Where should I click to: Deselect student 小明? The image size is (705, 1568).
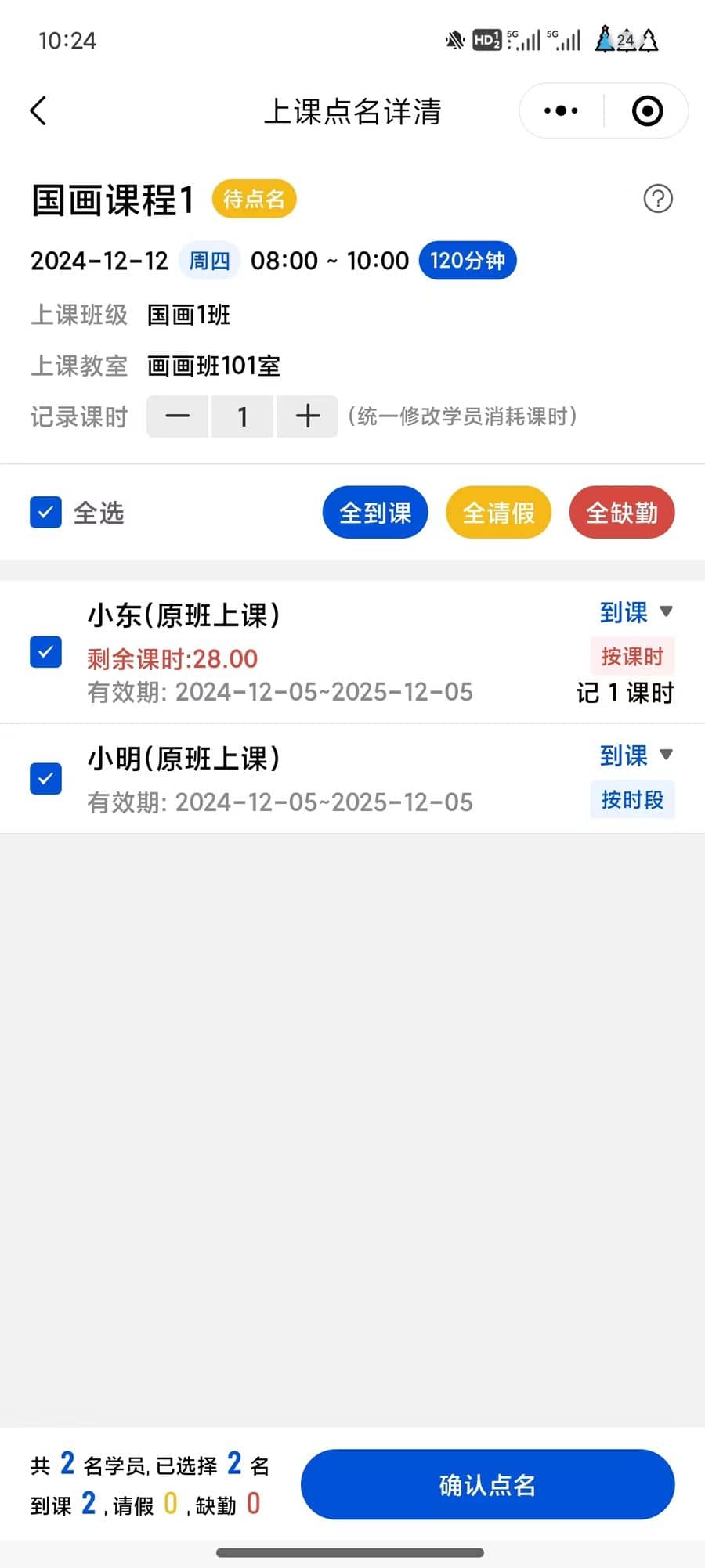[46, 778]
